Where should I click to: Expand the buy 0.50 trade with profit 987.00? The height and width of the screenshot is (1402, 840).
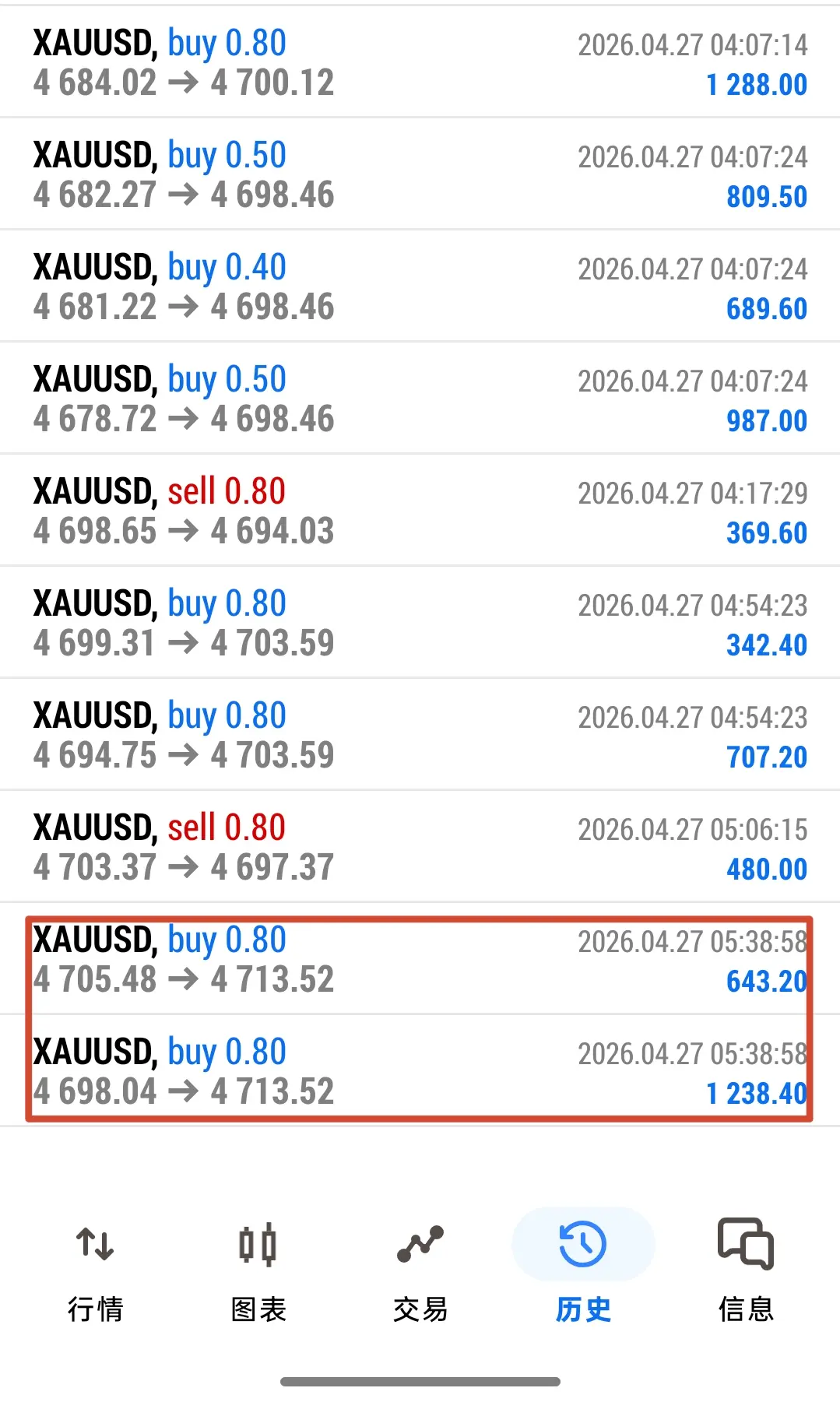tap(420, 399)
